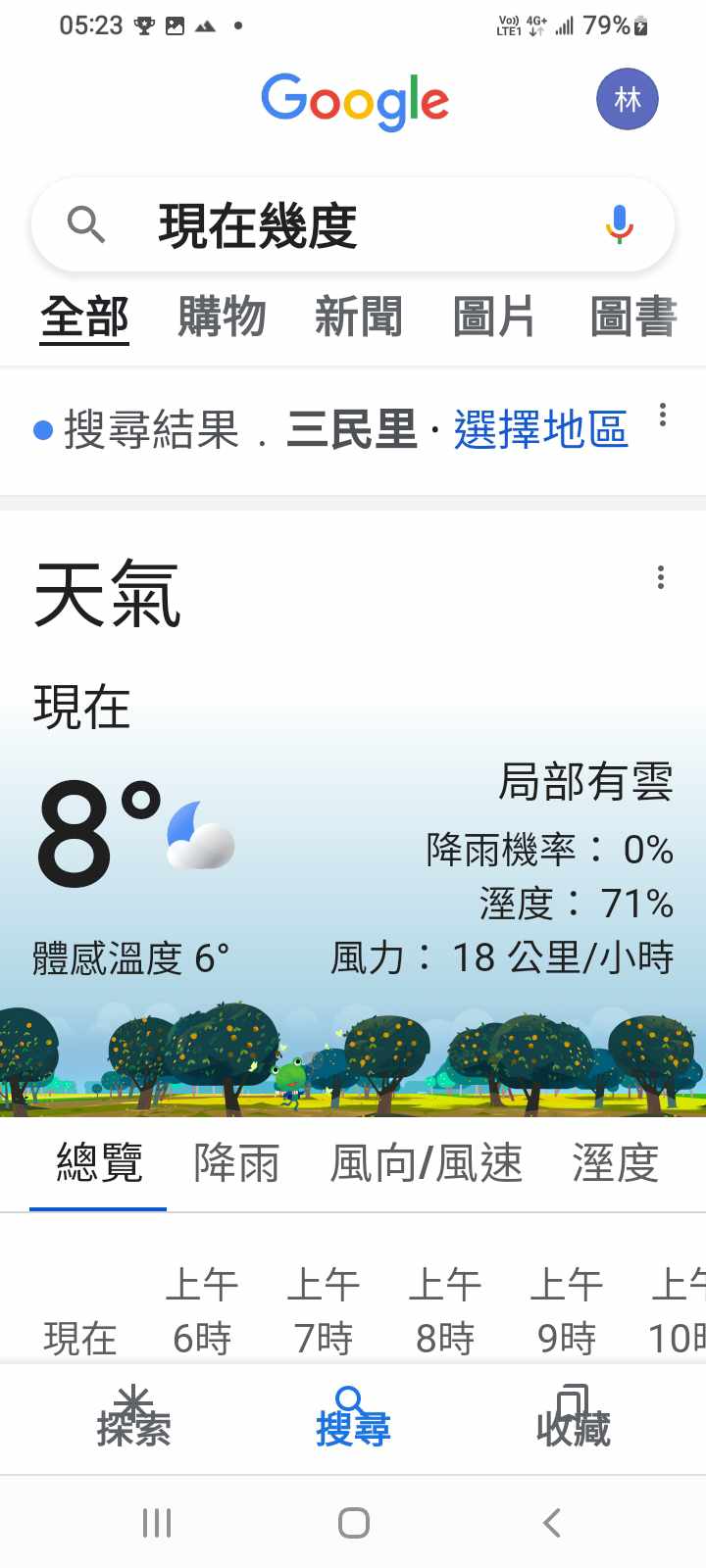Image resolution: width=706 pixels, height=1568 pixels.
Task: Switch to the 圖書 results tab
Action: (633, 318)
